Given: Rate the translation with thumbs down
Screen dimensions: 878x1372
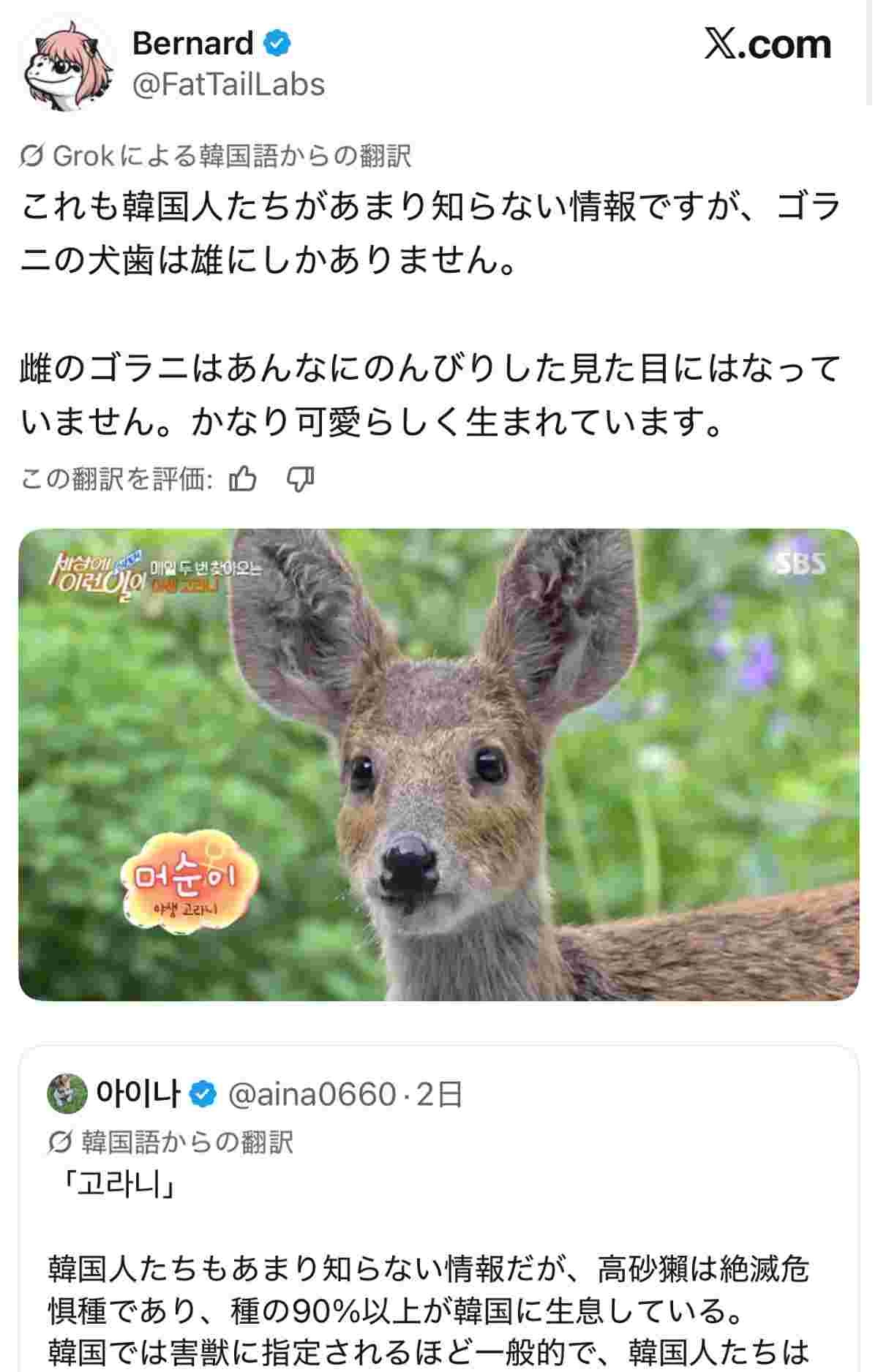Looking at the screenshot, I should (300, 480).
